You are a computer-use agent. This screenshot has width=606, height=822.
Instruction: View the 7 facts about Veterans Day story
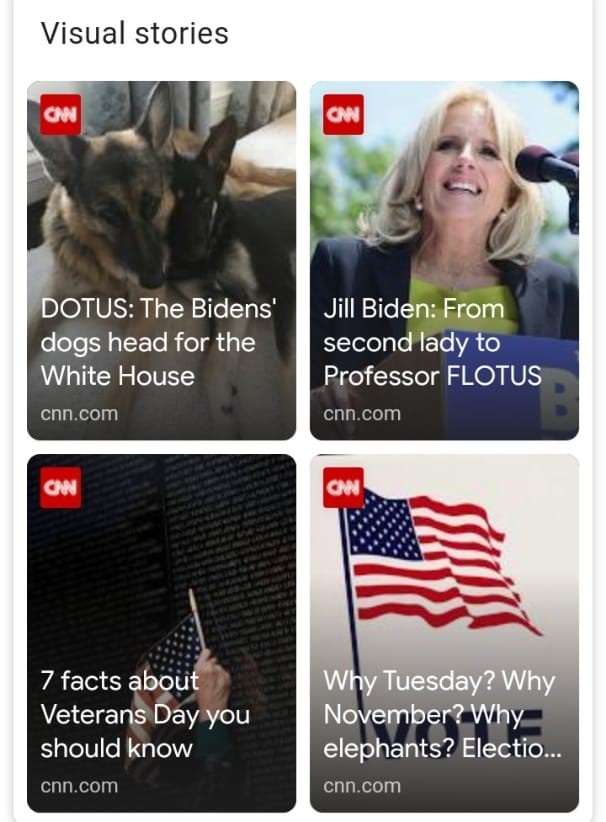point(161,633)
